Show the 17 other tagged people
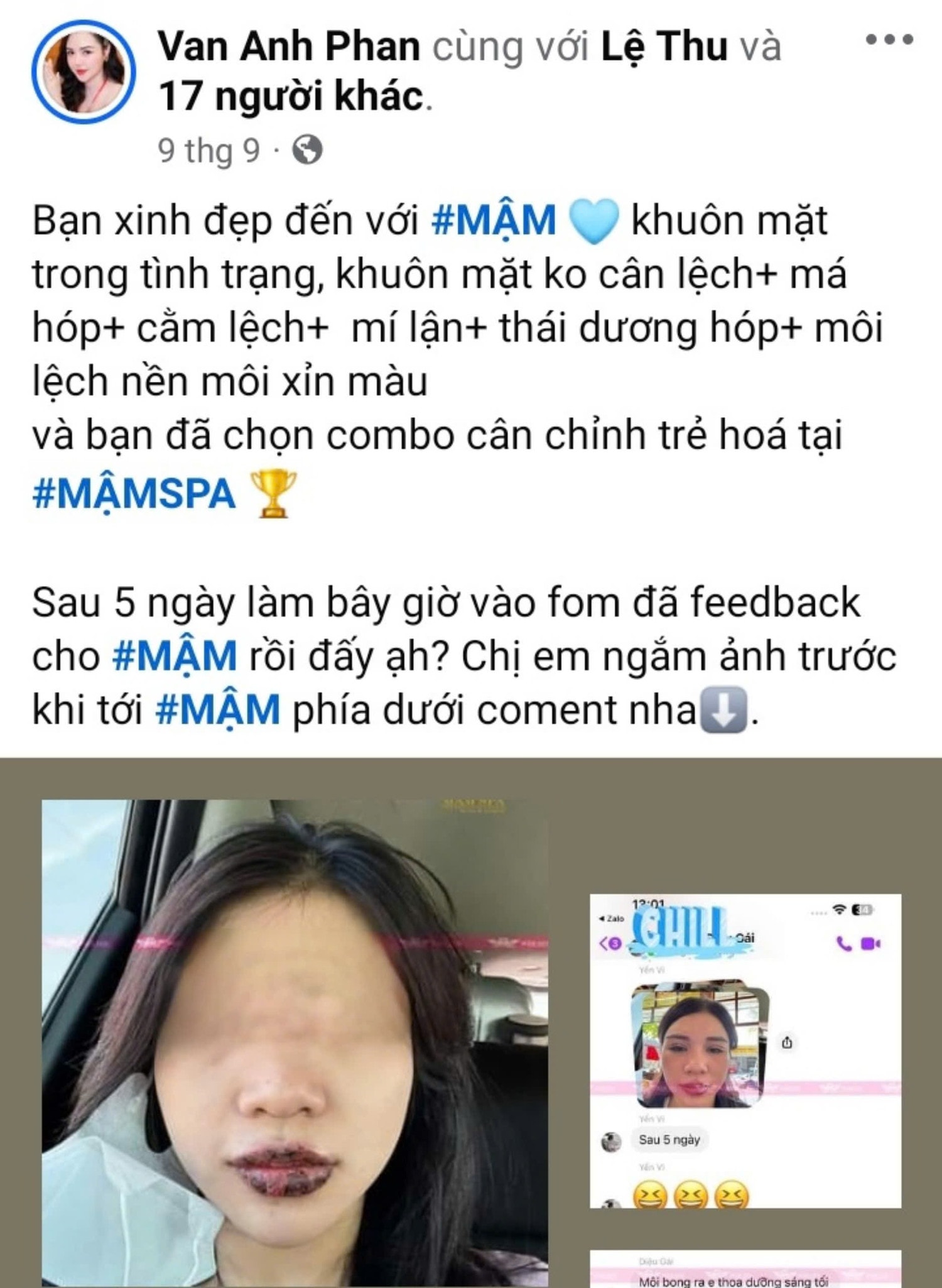942x1288 pixels. pos(291,97)
